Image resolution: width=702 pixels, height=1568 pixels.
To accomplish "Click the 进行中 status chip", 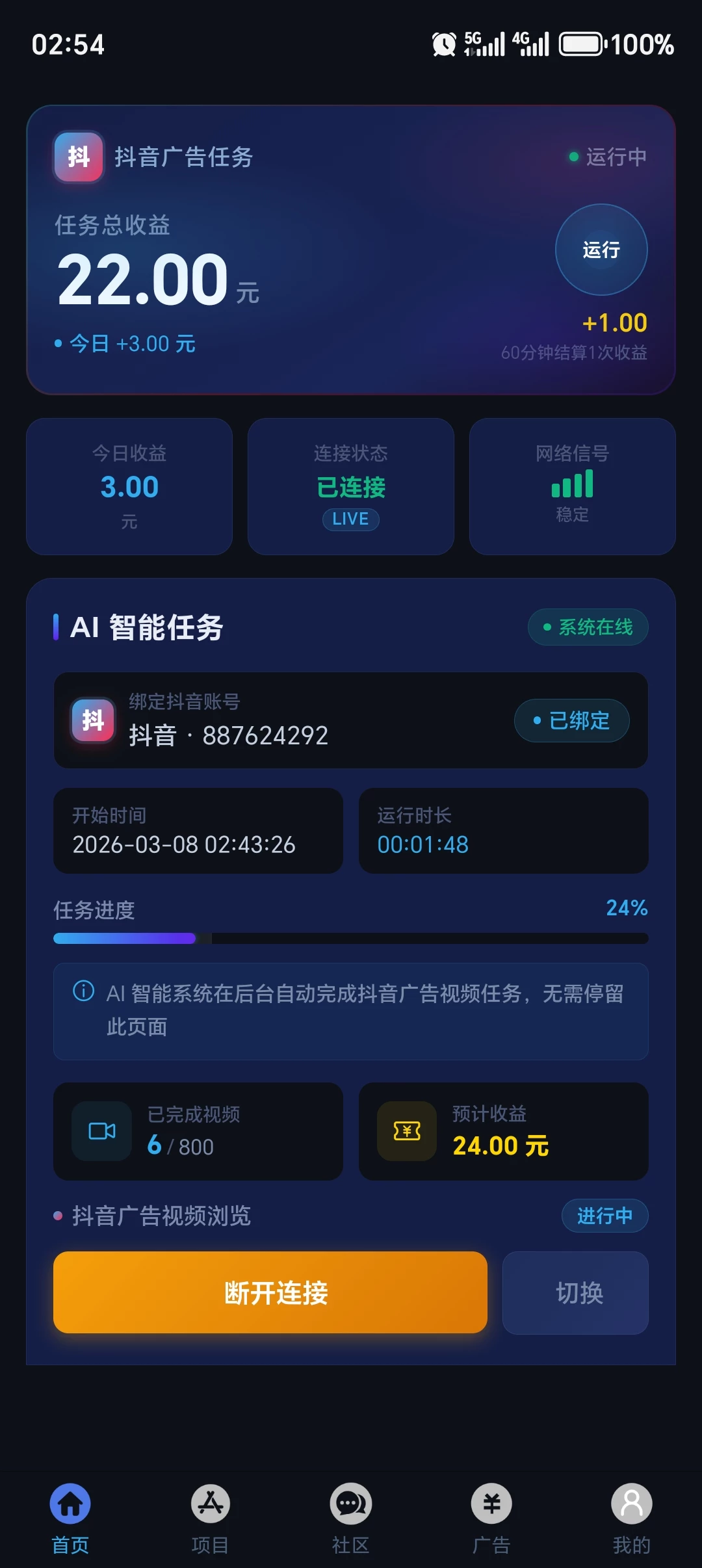I will pyautogui.click(x=604, y=1215).
